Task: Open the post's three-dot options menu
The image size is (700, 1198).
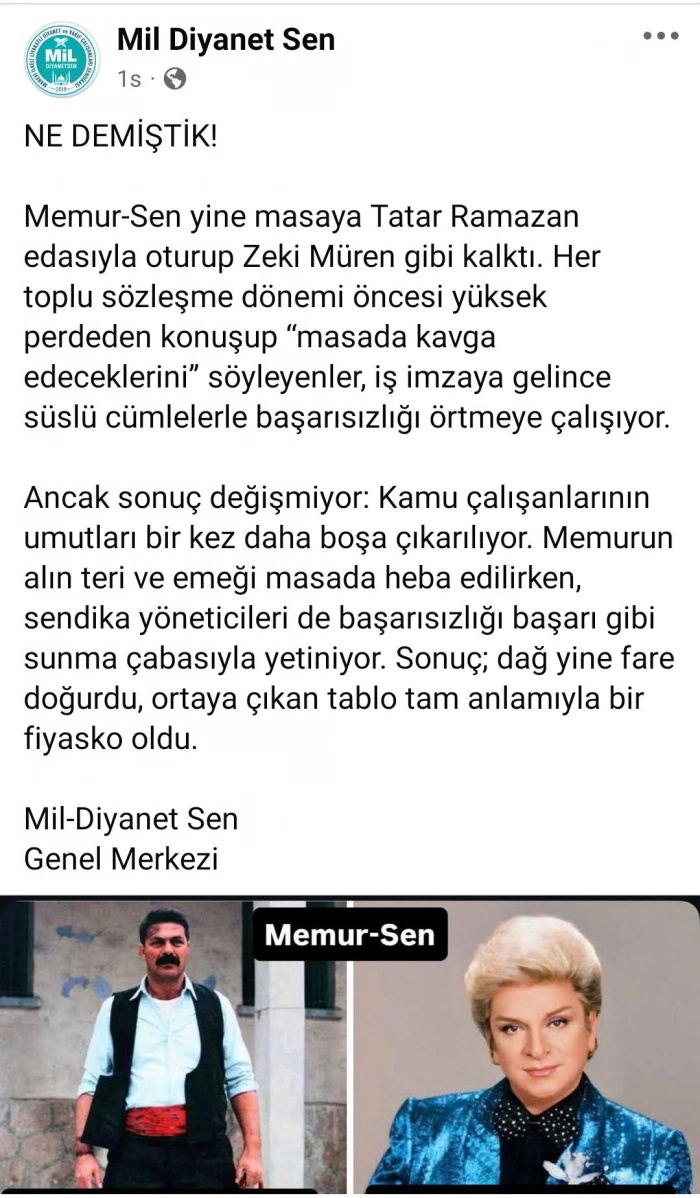Action: pyautogui.click(x=660, y=36)
